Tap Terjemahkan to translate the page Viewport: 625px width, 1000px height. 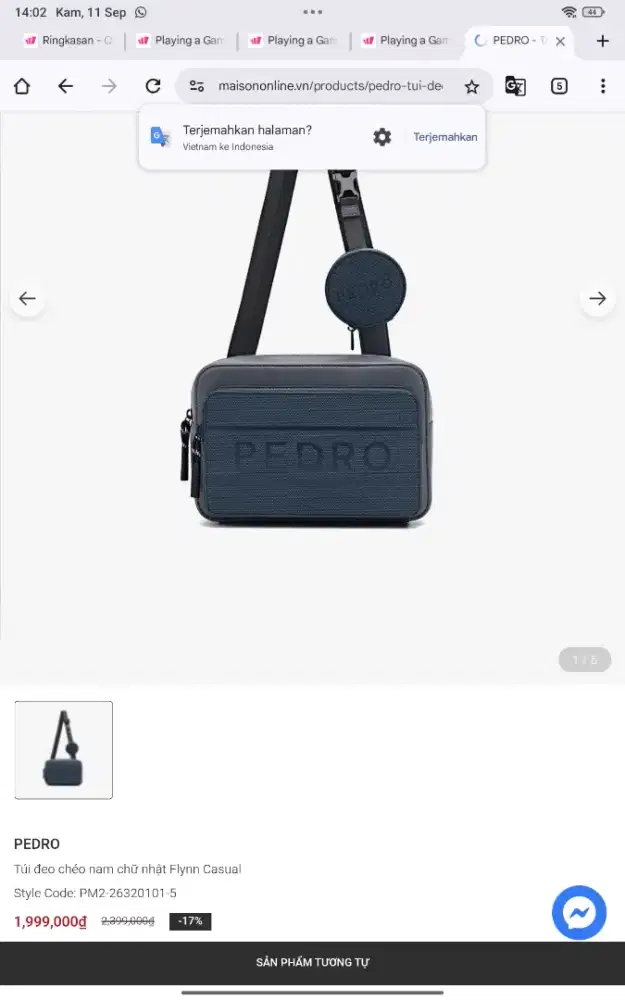(x=445, y=137)
